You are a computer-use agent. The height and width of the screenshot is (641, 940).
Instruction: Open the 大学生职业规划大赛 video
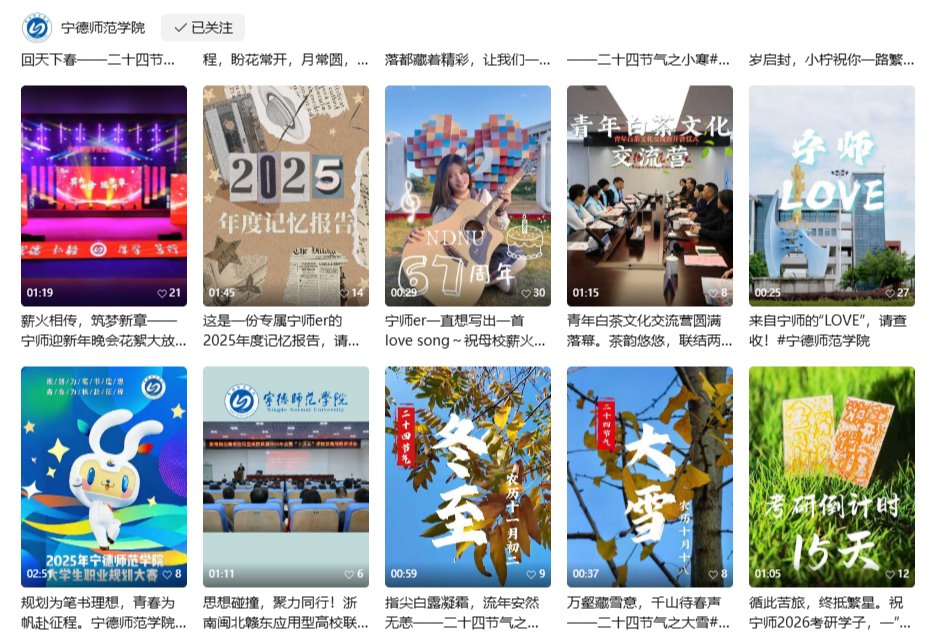tap(104, 476)
